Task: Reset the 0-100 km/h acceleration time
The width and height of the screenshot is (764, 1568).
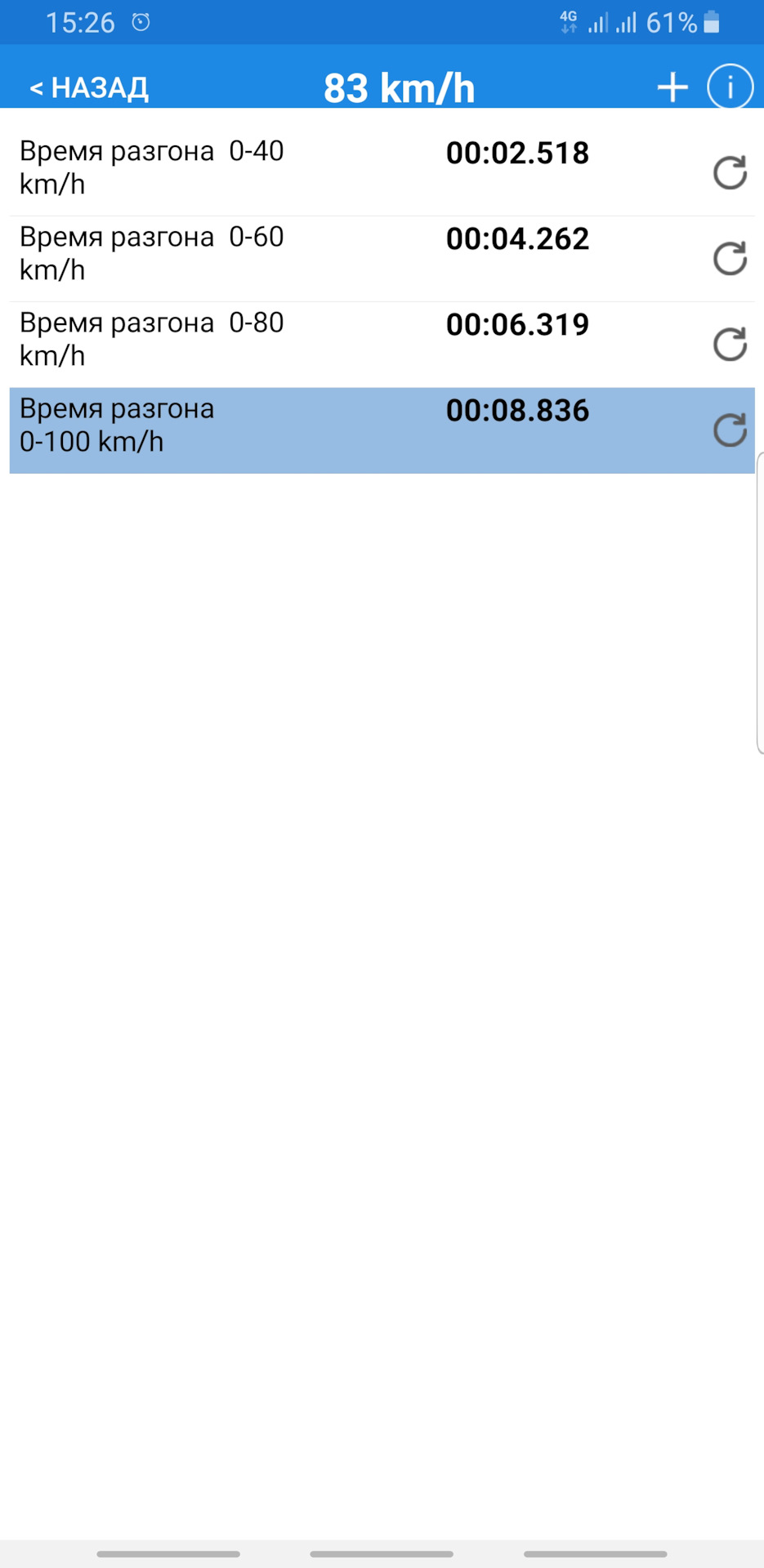Action: pyautogui.click(x=730, y=430)
